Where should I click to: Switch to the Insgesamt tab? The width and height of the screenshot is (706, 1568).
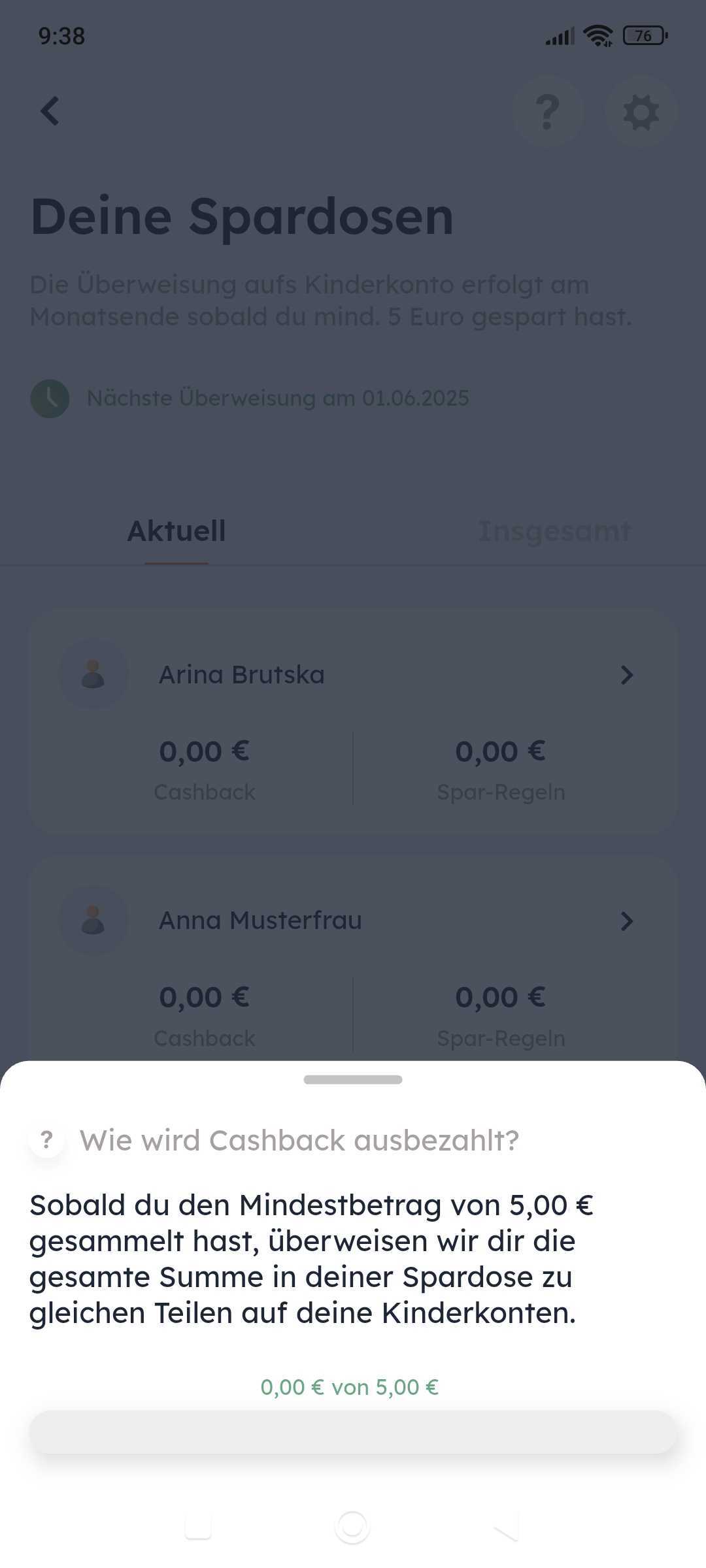click(x=554, y=531)
